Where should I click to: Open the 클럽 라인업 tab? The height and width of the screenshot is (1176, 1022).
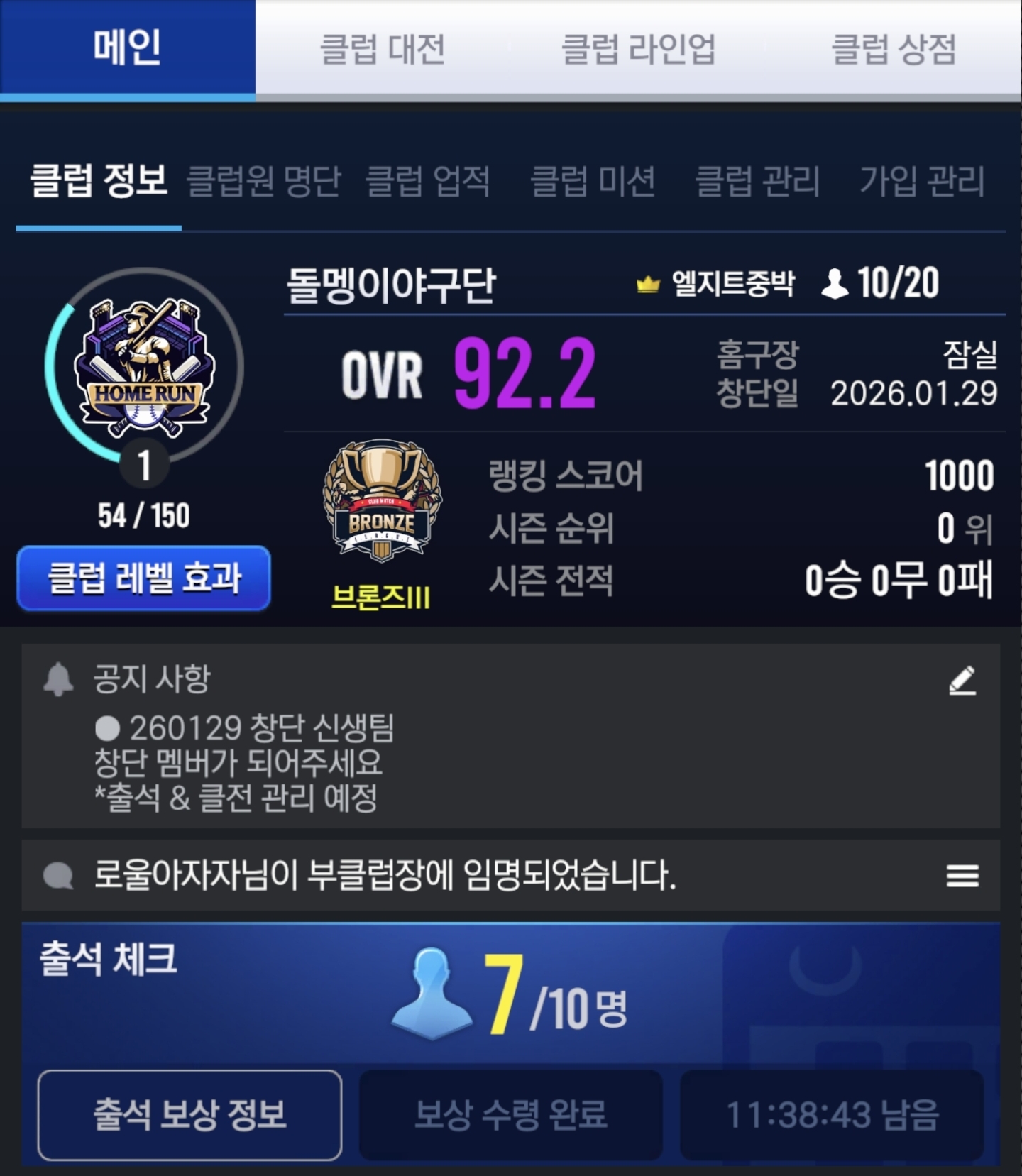pyautogui.click(x=638, y=49)
